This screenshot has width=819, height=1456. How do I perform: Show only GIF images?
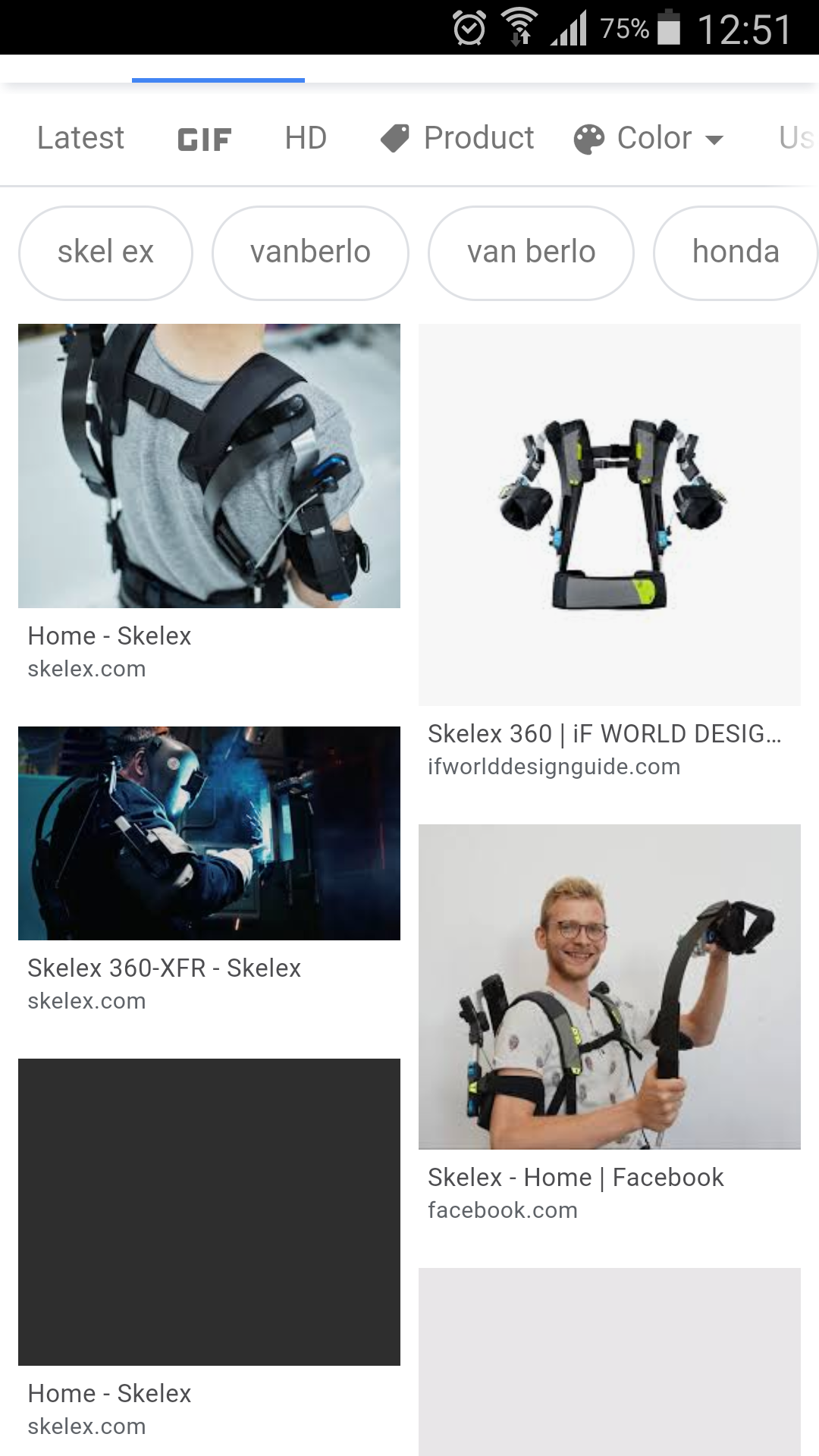pyautogui.click(x=204, y=139)
